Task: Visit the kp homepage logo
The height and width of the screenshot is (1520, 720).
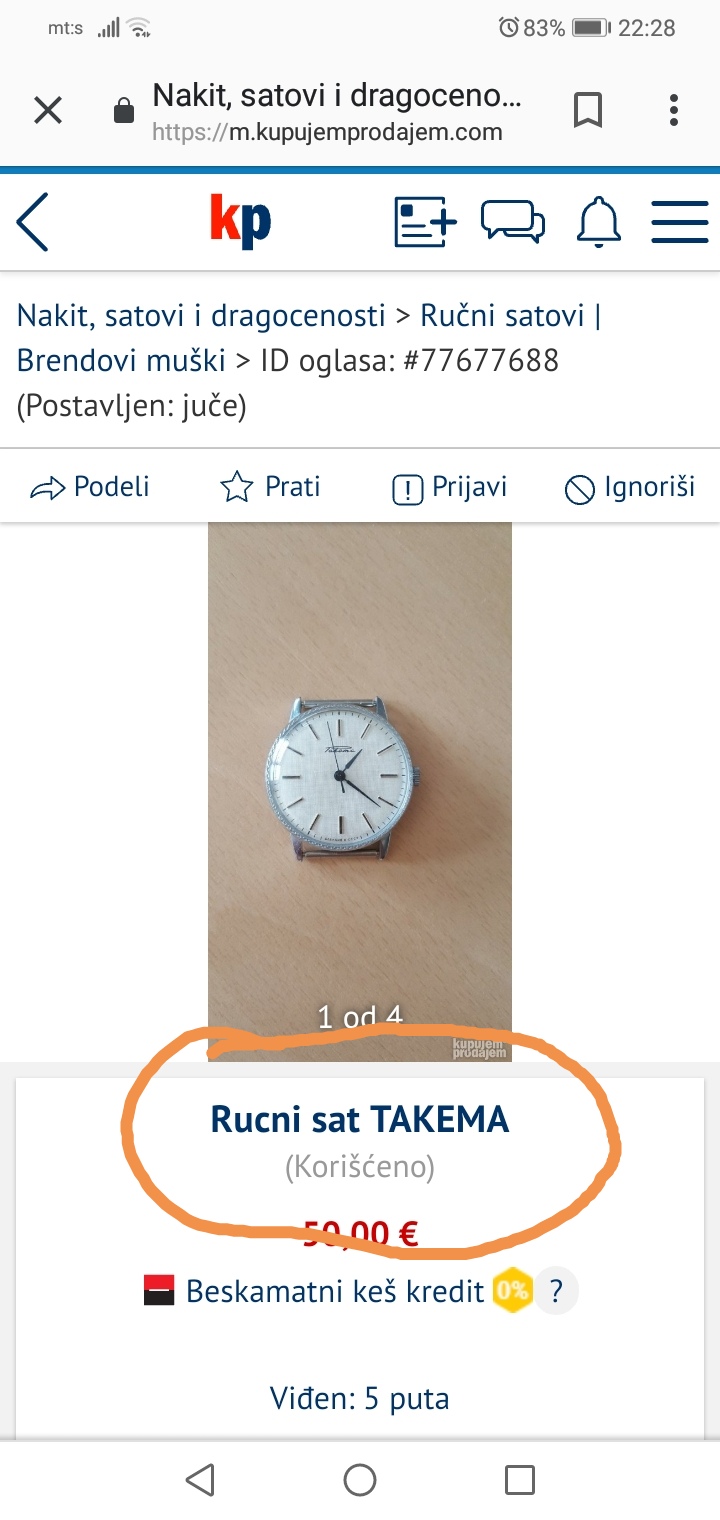Action: (x=240, y=222)
